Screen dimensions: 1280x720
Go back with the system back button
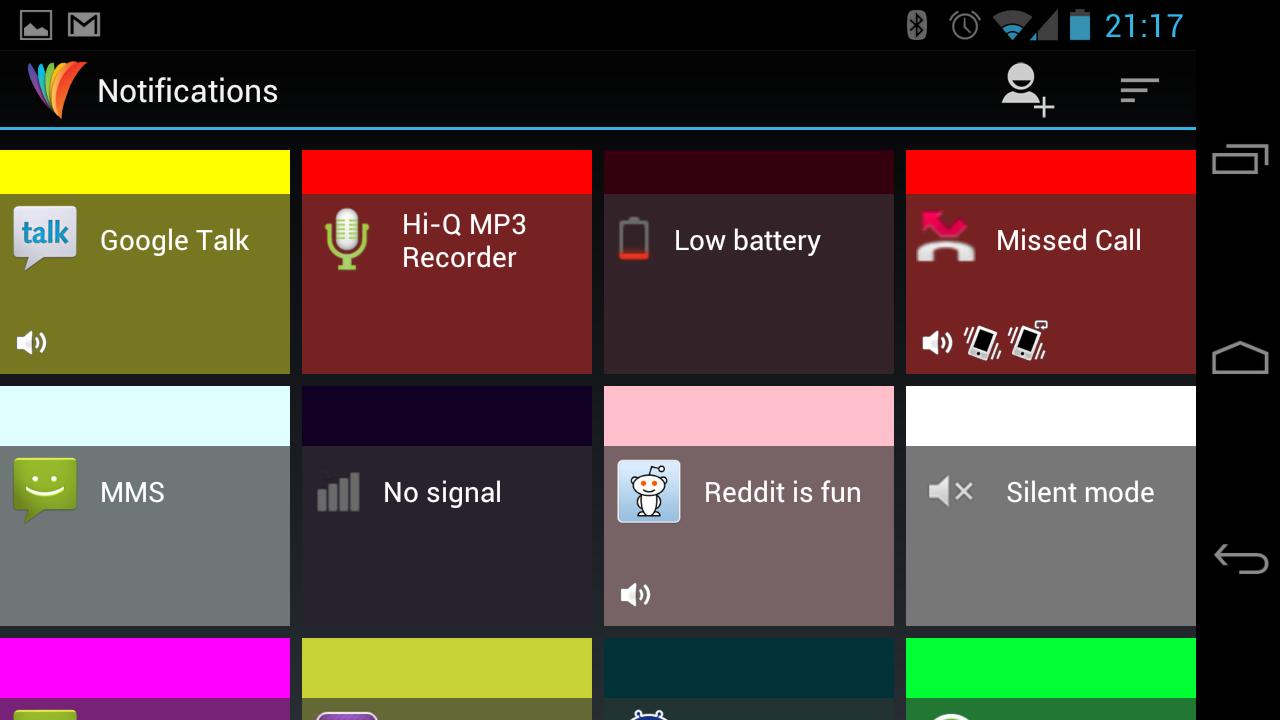[x=1240, y=558]
